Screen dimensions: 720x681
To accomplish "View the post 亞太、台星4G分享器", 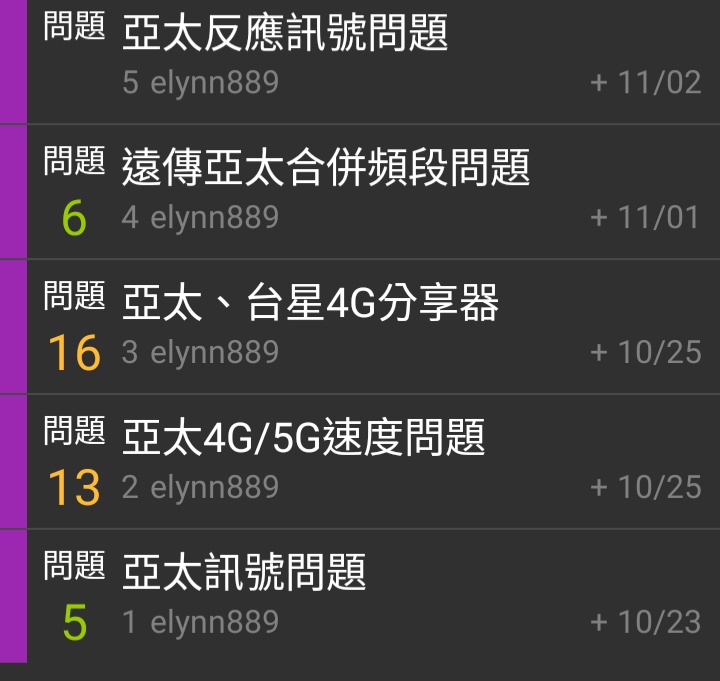I will [x=310, y=304].
